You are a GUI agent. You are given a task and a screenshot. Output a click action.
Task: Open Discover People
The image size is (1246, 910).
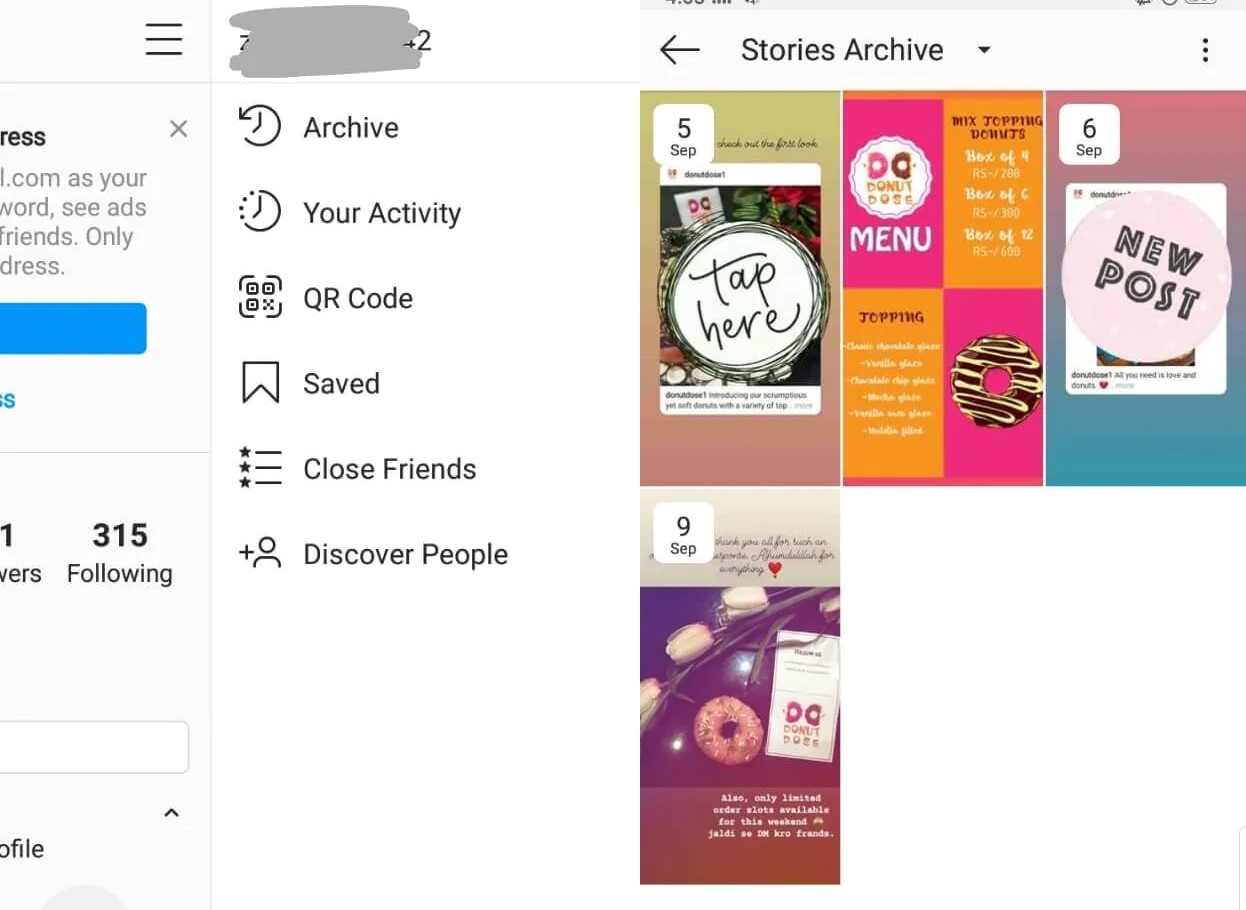[x=405, y=554]
